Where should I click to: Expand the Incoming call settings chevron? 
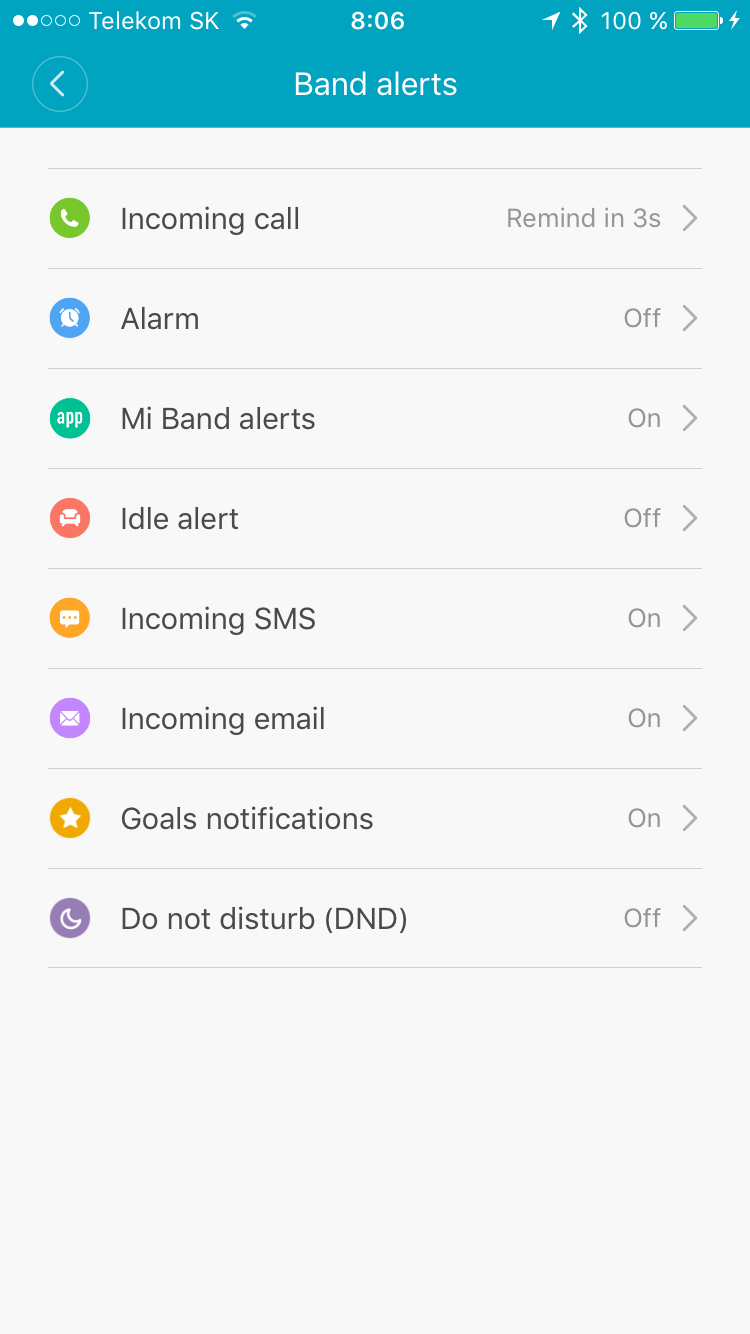tap(690, 217)
